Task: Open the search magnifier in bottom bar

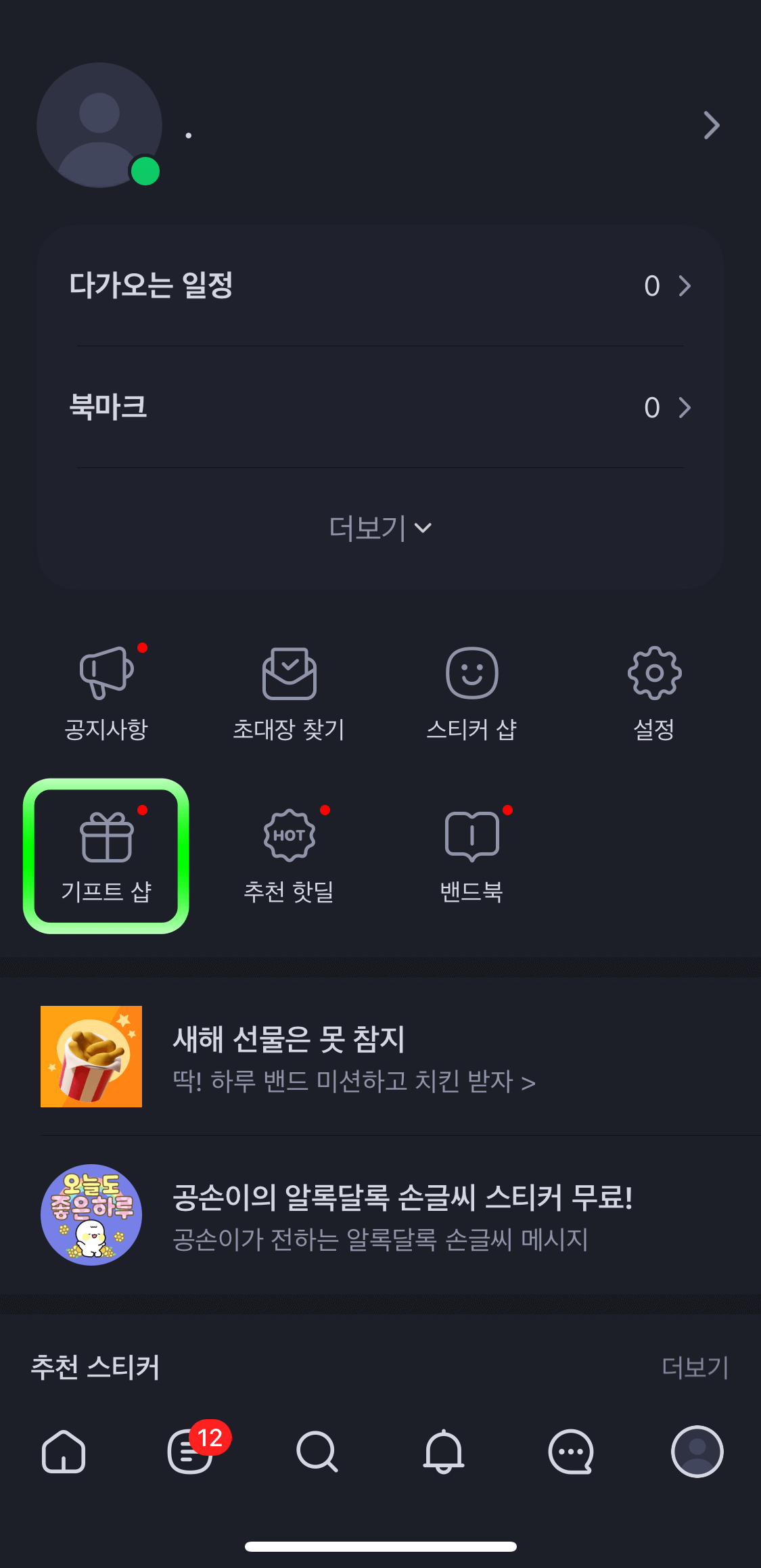Action: tap(318, 1451)
